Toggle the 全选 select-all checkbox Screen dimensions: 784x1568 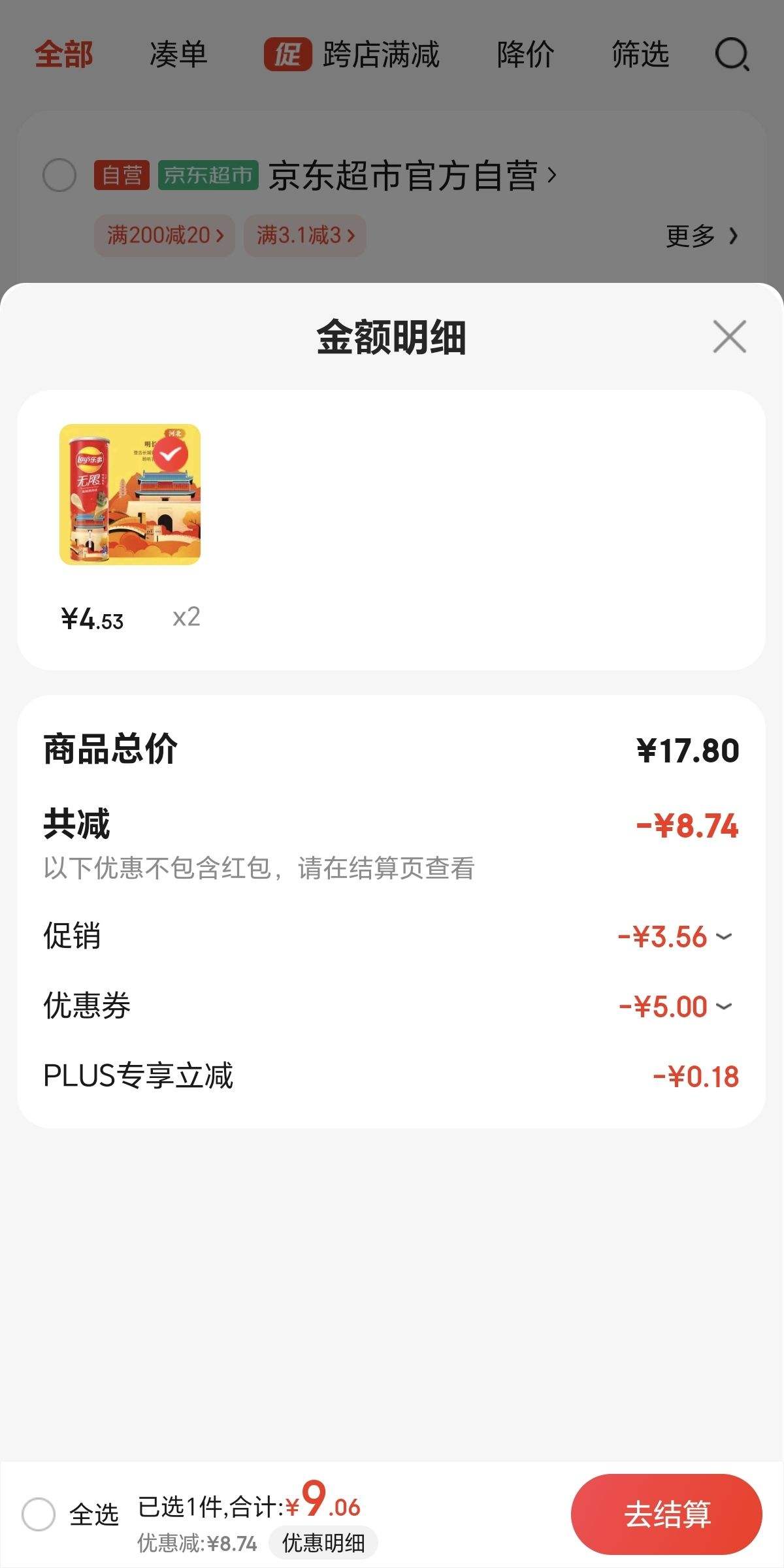coord(39,1514)
